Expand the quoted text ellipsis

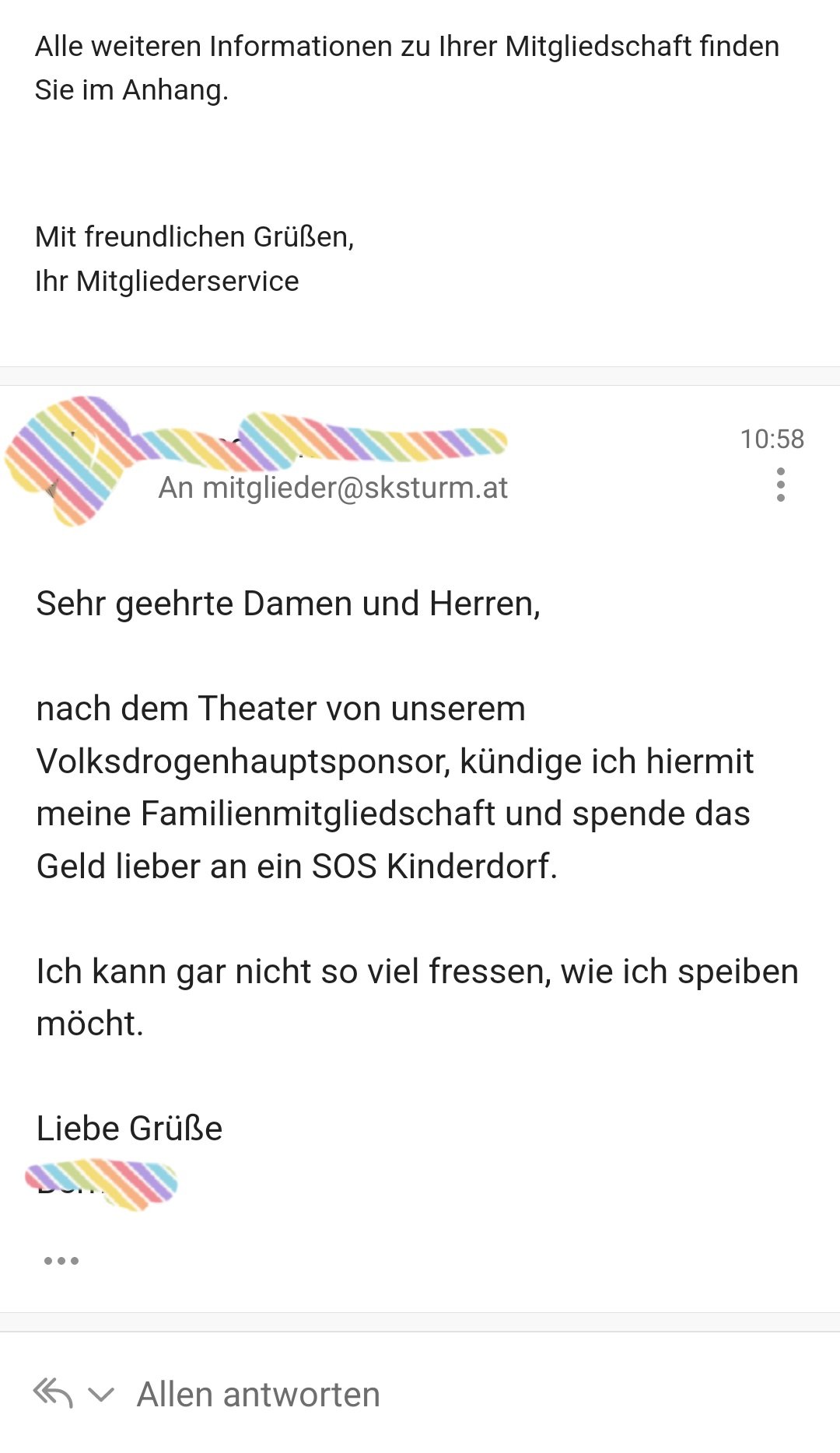(x=61, y=1260)
